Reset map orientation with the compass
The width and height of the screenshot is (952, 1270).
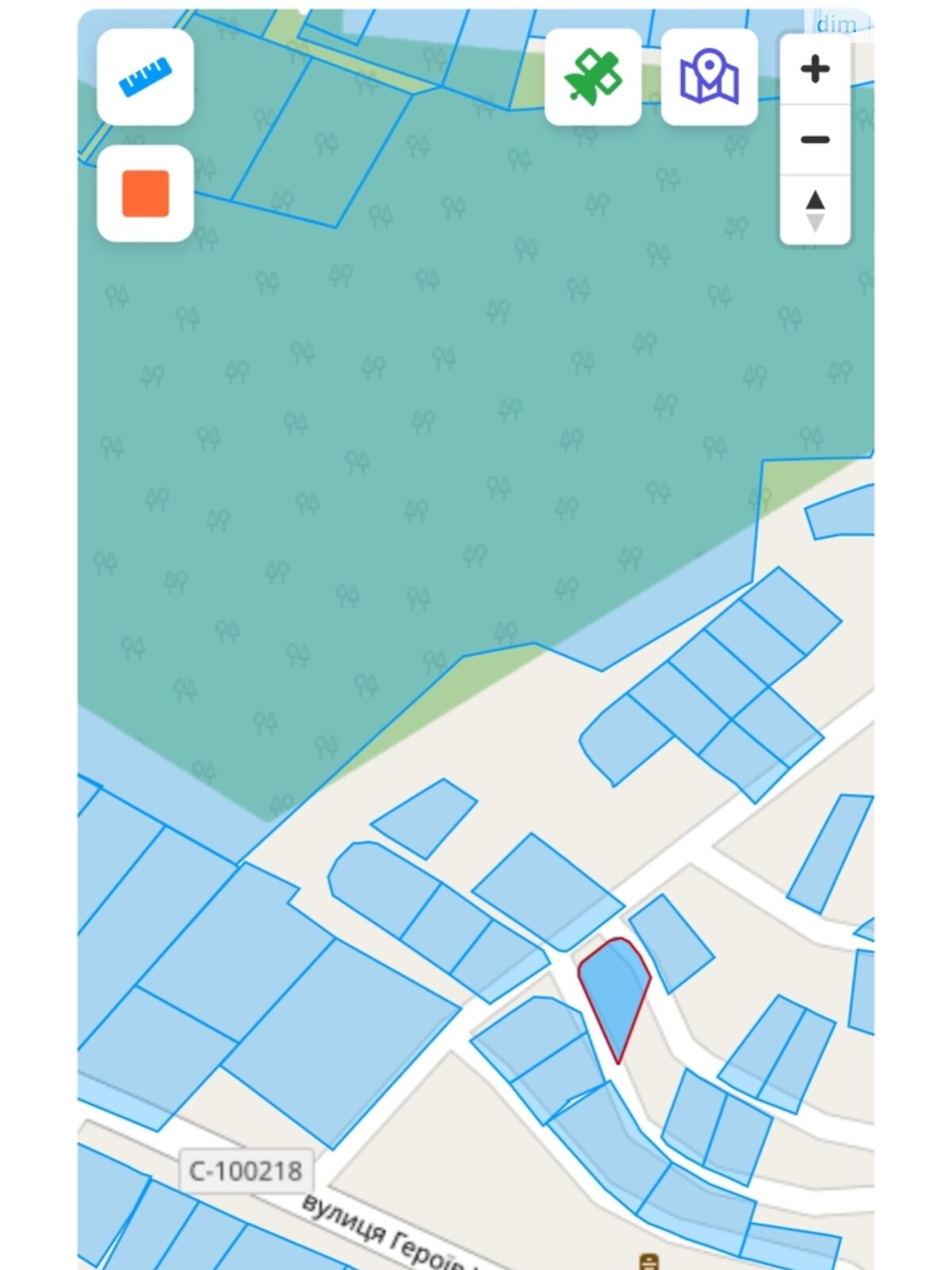[815, 210]
